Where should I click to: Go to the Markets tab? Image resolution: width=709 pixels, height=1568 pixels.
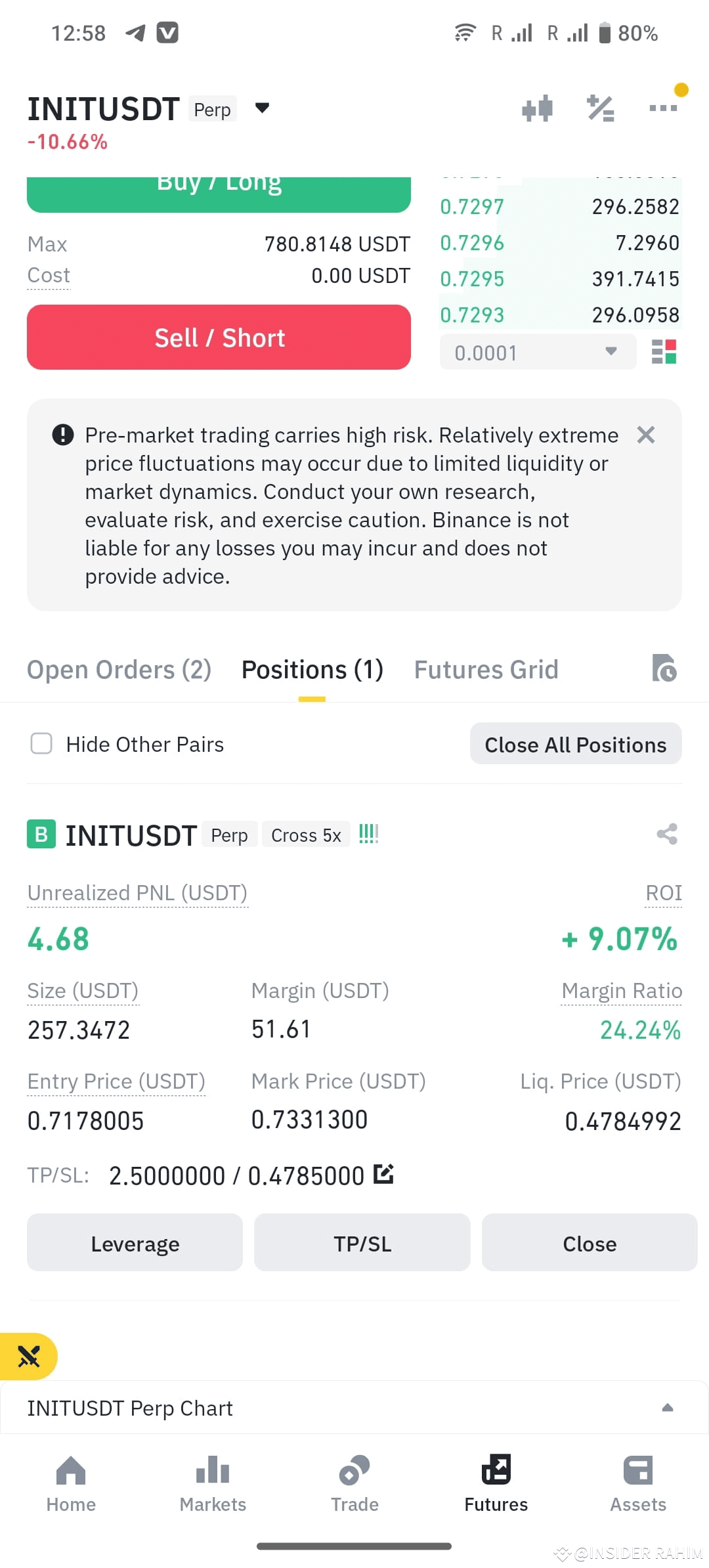click(213, 1483)
